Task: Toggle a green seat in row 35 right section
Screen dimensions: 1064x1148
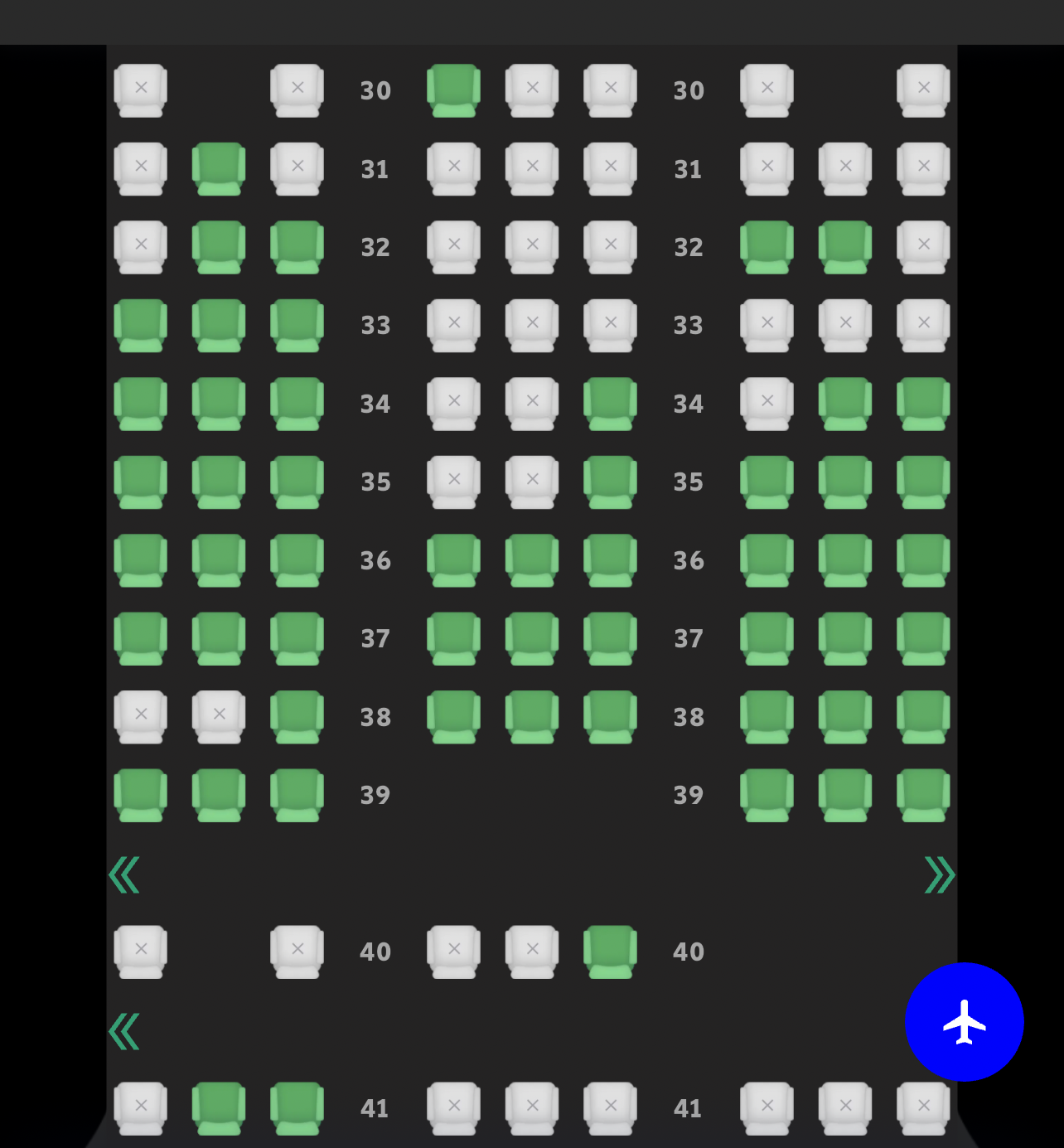Action: coord(844,482)
